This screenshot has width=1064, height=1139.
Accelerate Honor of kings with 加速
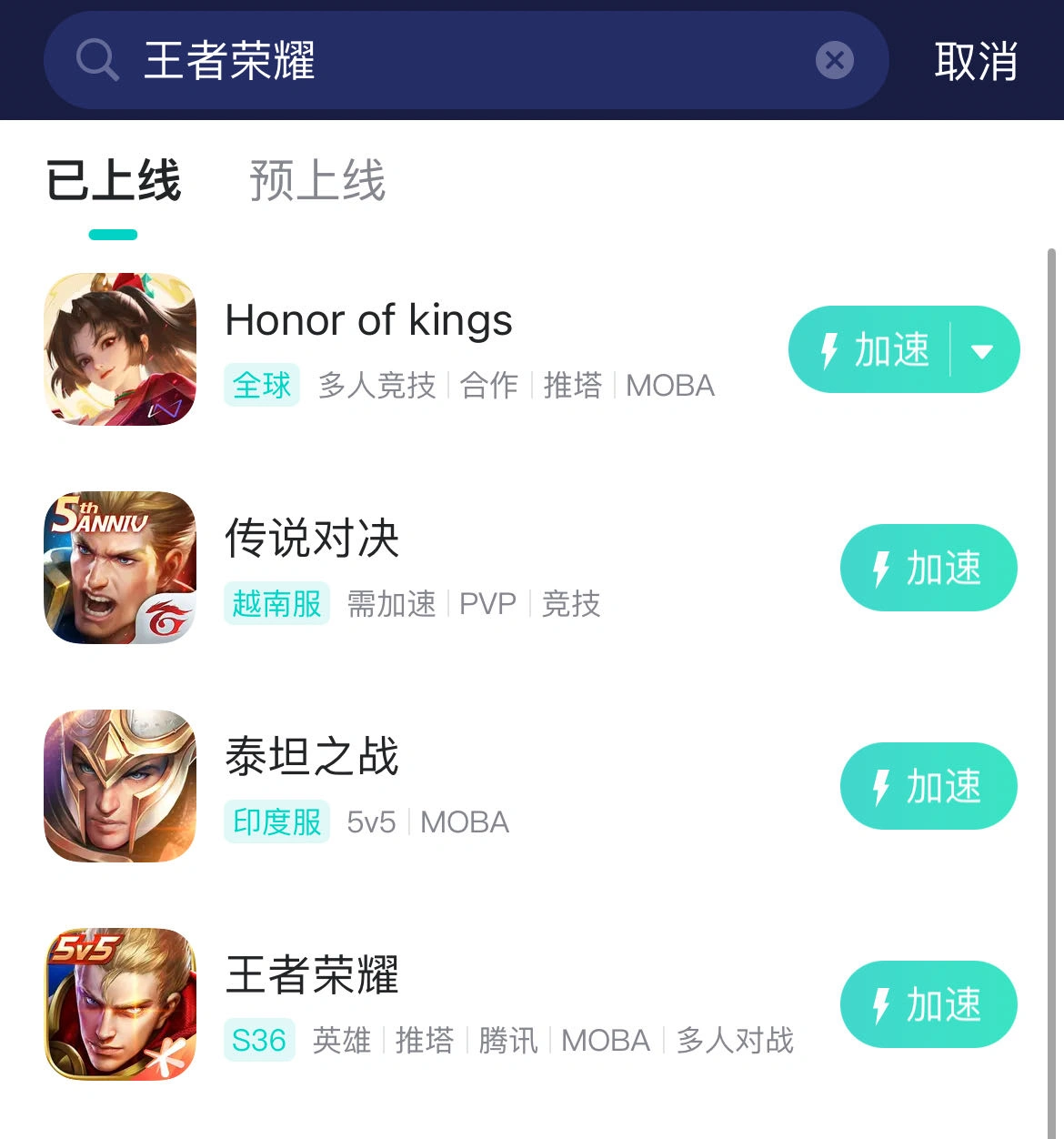tap(873, 350)
